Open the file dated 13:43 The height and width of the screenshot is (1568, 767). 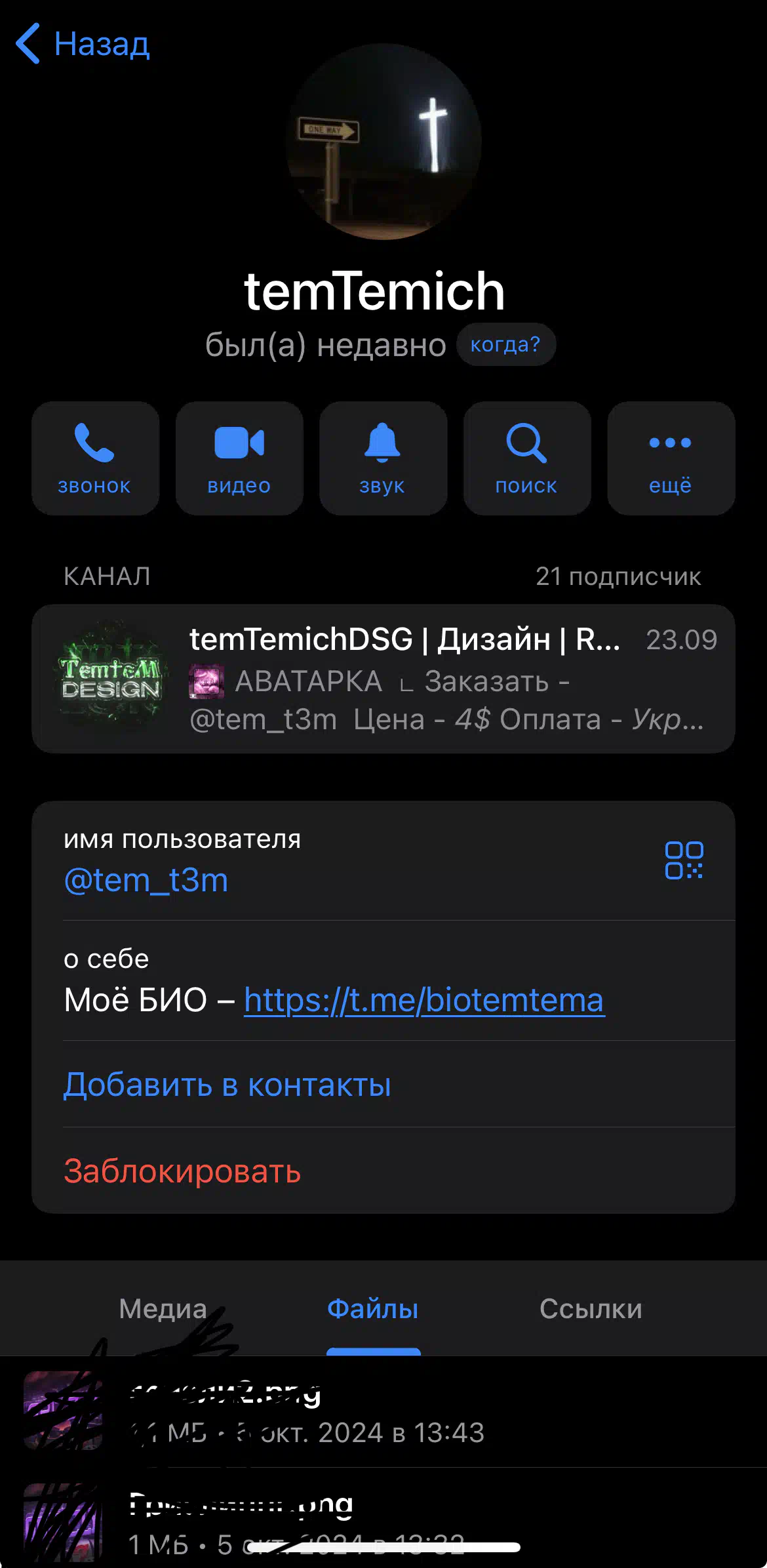click(x=383, y=1412)
